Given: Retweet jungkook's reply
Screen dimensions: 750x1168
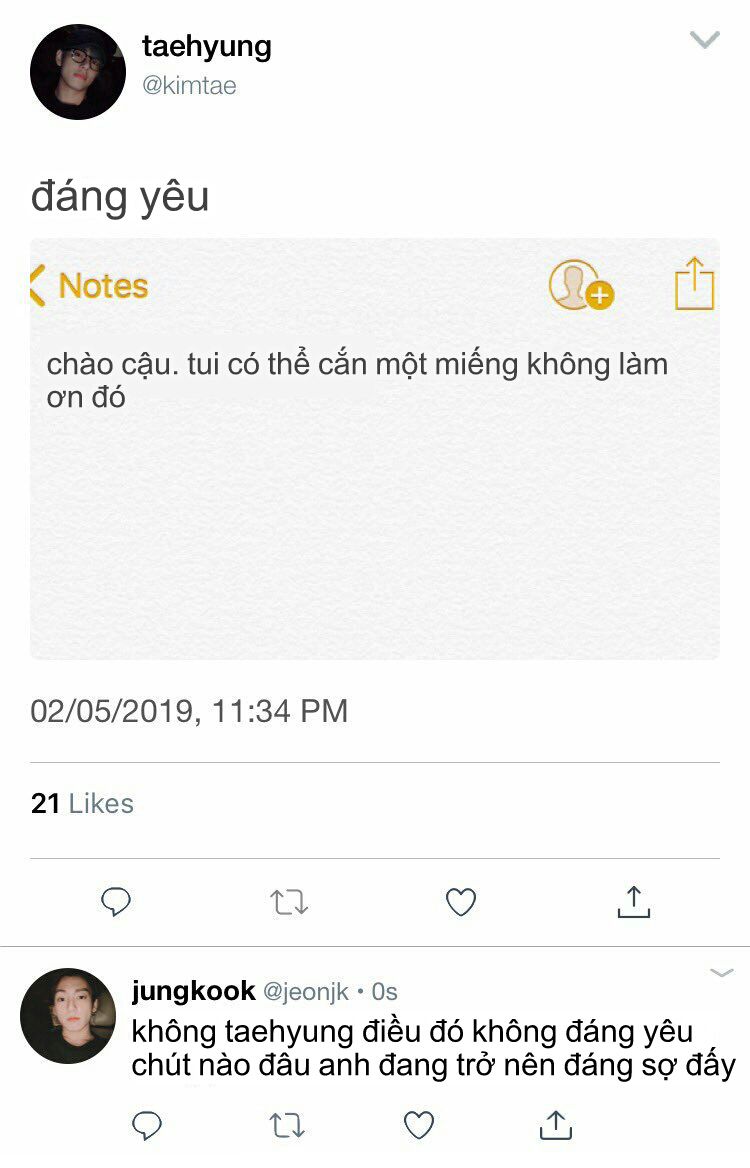Looking at the screenshot, I should [288, 1125].
